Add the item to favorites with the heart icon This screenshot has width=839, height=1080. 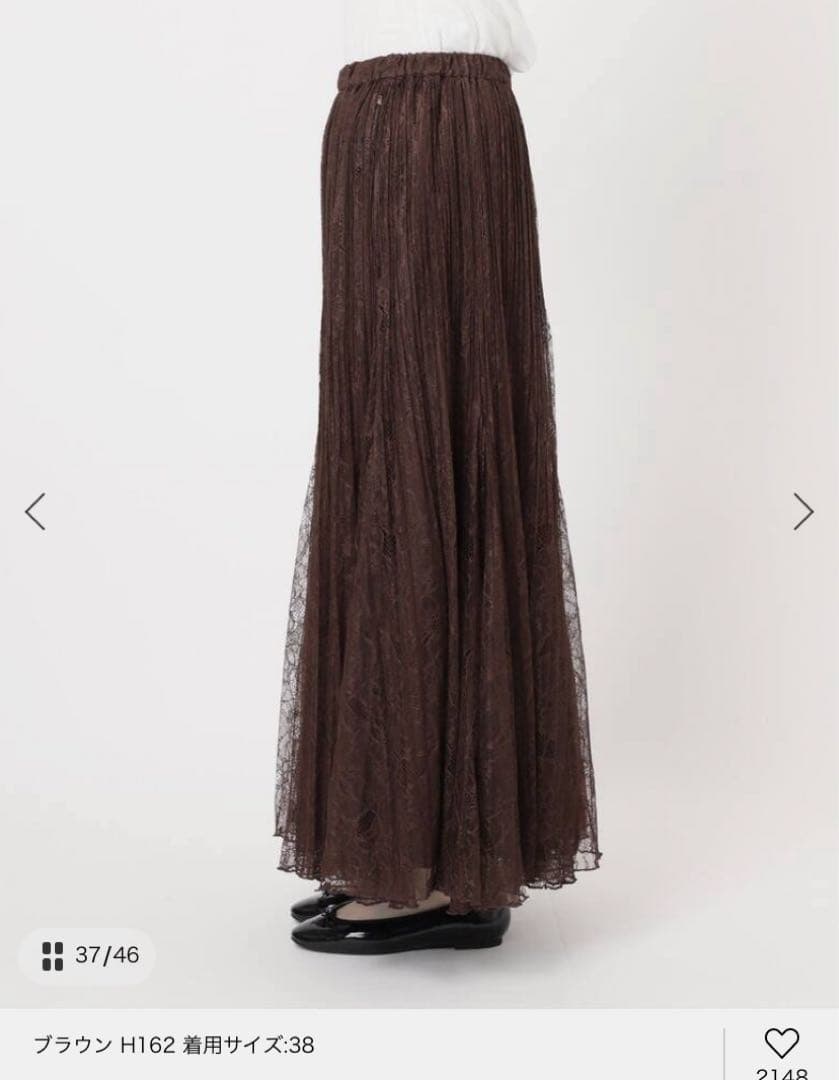pos(781,1044)
